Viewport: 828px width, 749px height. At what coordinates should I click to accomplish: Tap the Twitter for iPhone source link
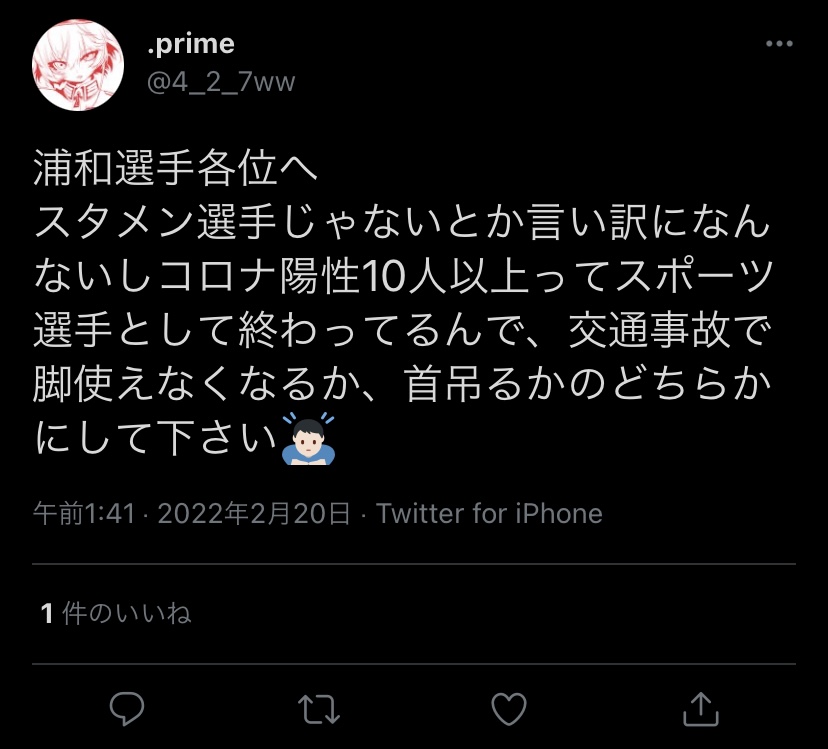click(x=489, y=513)
